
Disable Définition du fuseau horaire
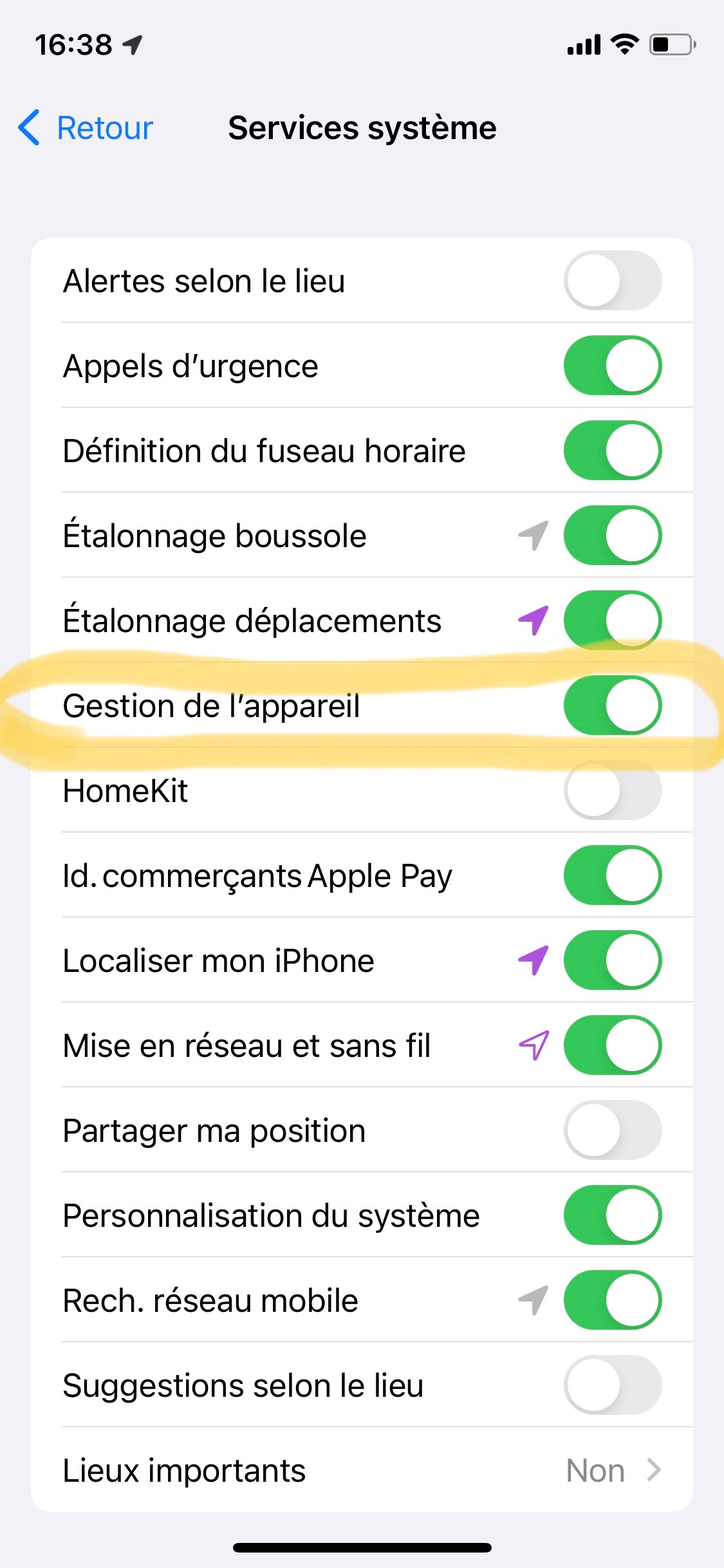point(613,450)
